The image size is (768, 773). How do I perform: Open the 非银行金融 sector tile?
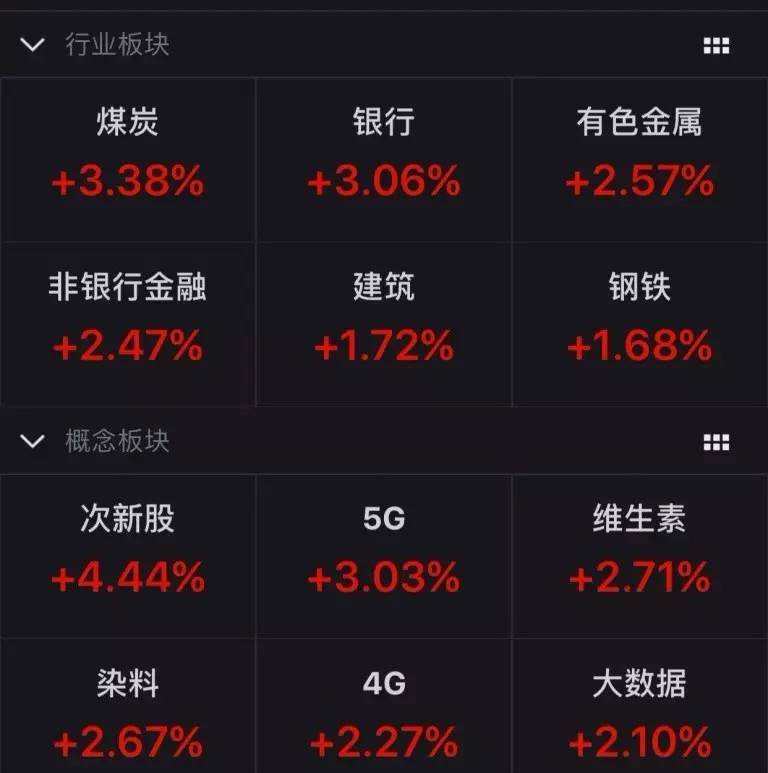[x=128, y=323]
